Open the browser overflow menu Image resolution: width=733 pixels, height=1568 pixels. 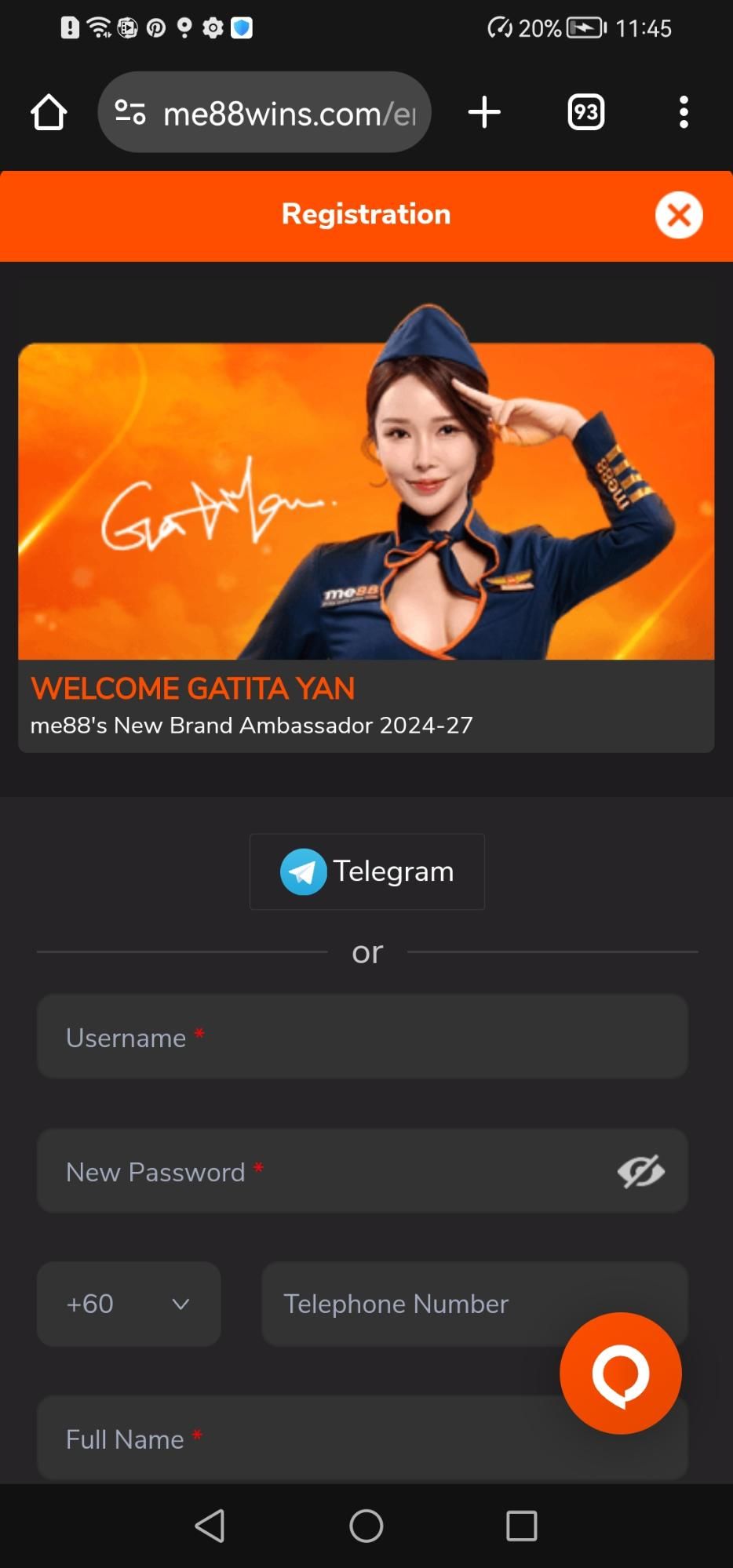click(684, 112)
